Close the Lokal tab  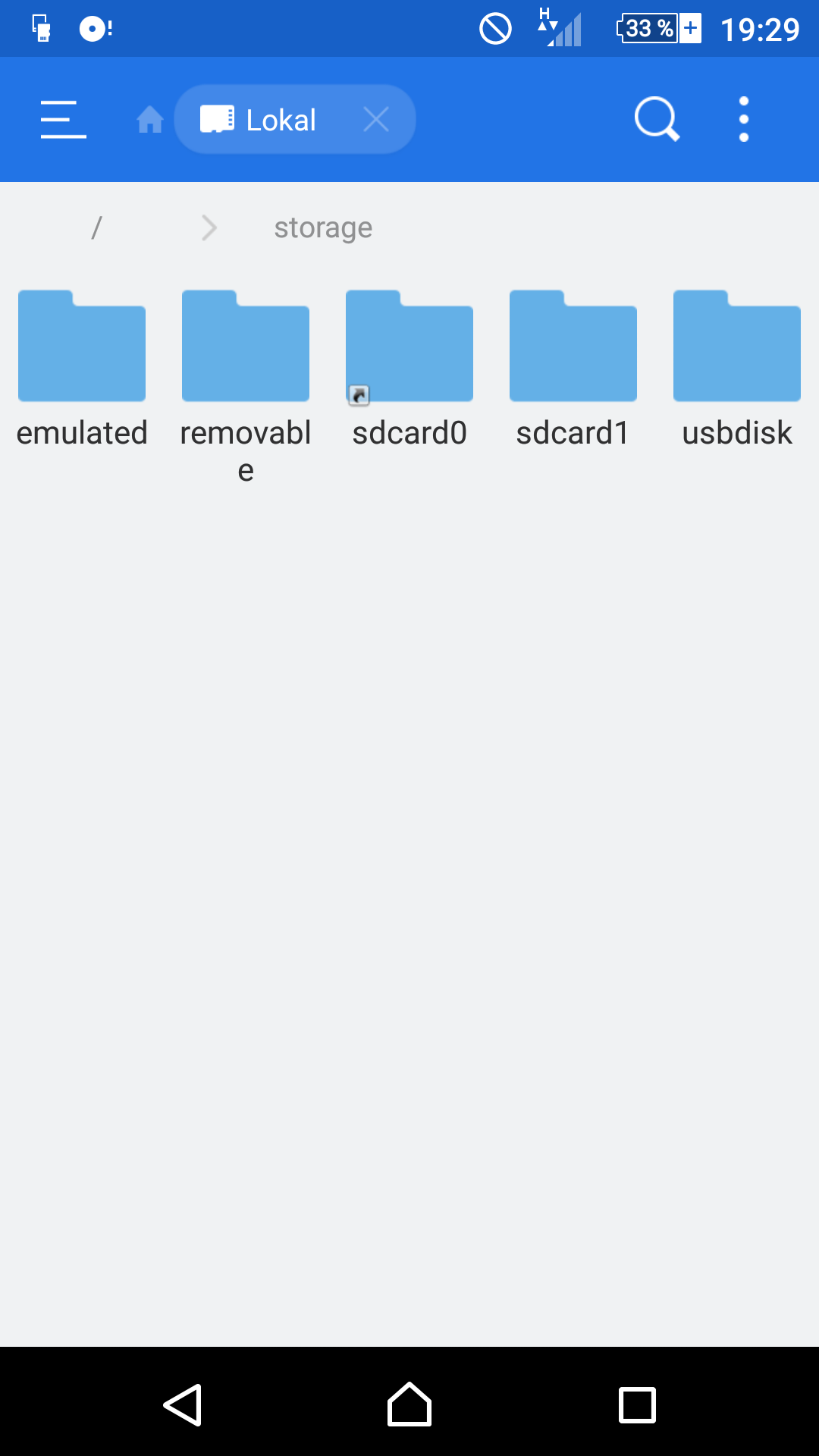(376, 120)
